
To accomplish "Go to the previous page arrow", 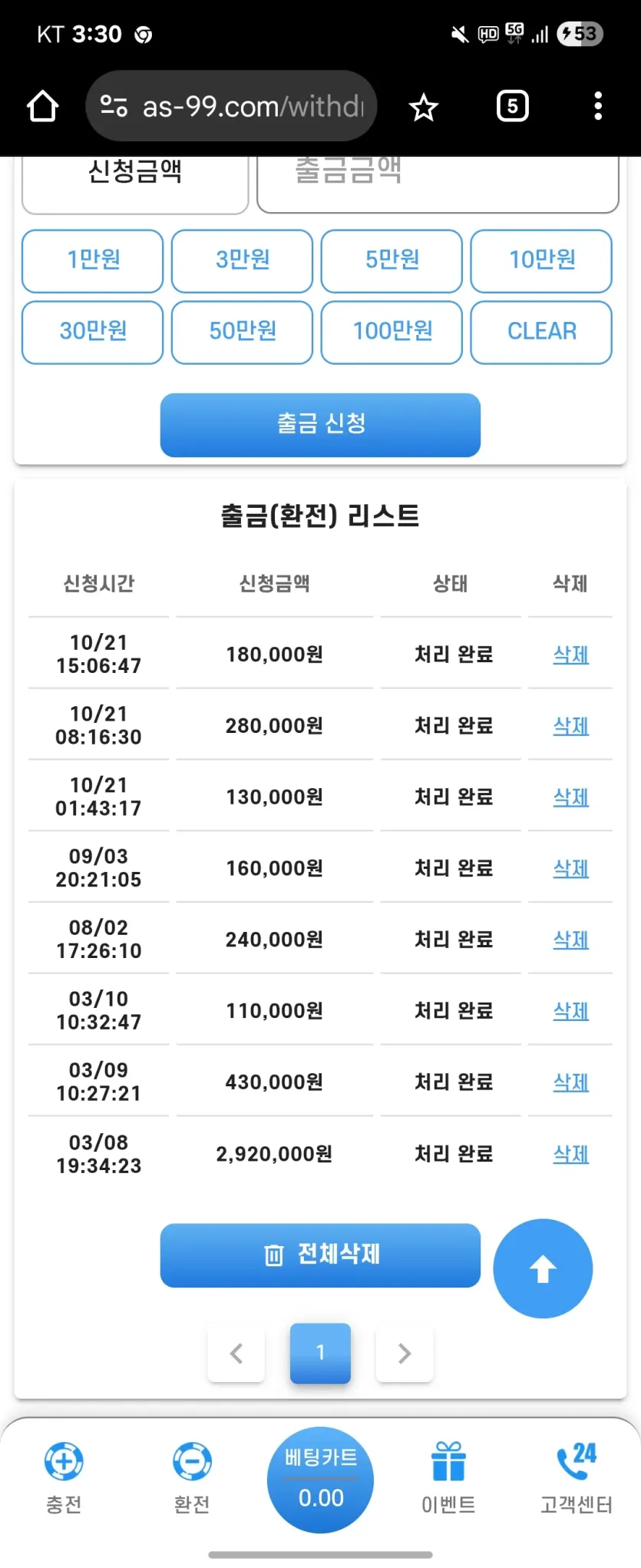I will point(236,1353).
